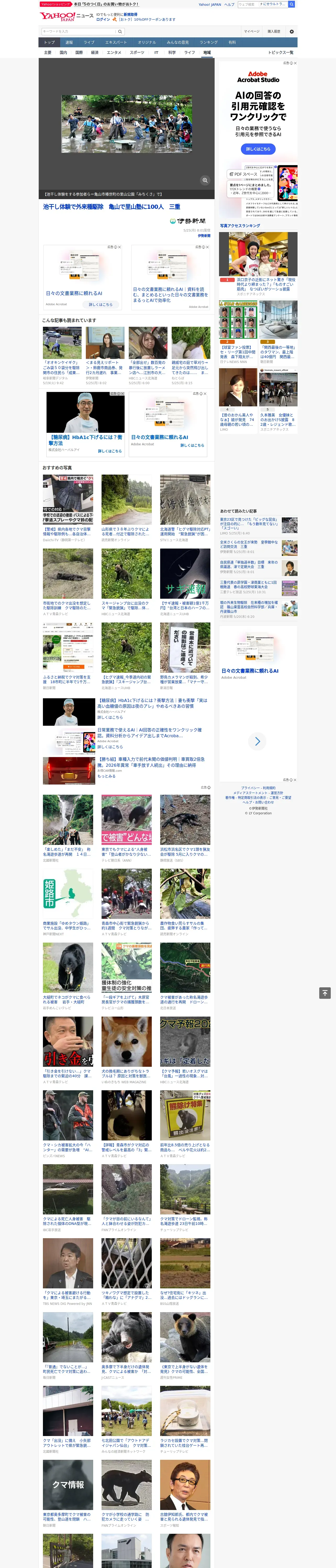Tap the scroll-to-top button
Viewport: 336px width, 1568px height.
(325, 993)
